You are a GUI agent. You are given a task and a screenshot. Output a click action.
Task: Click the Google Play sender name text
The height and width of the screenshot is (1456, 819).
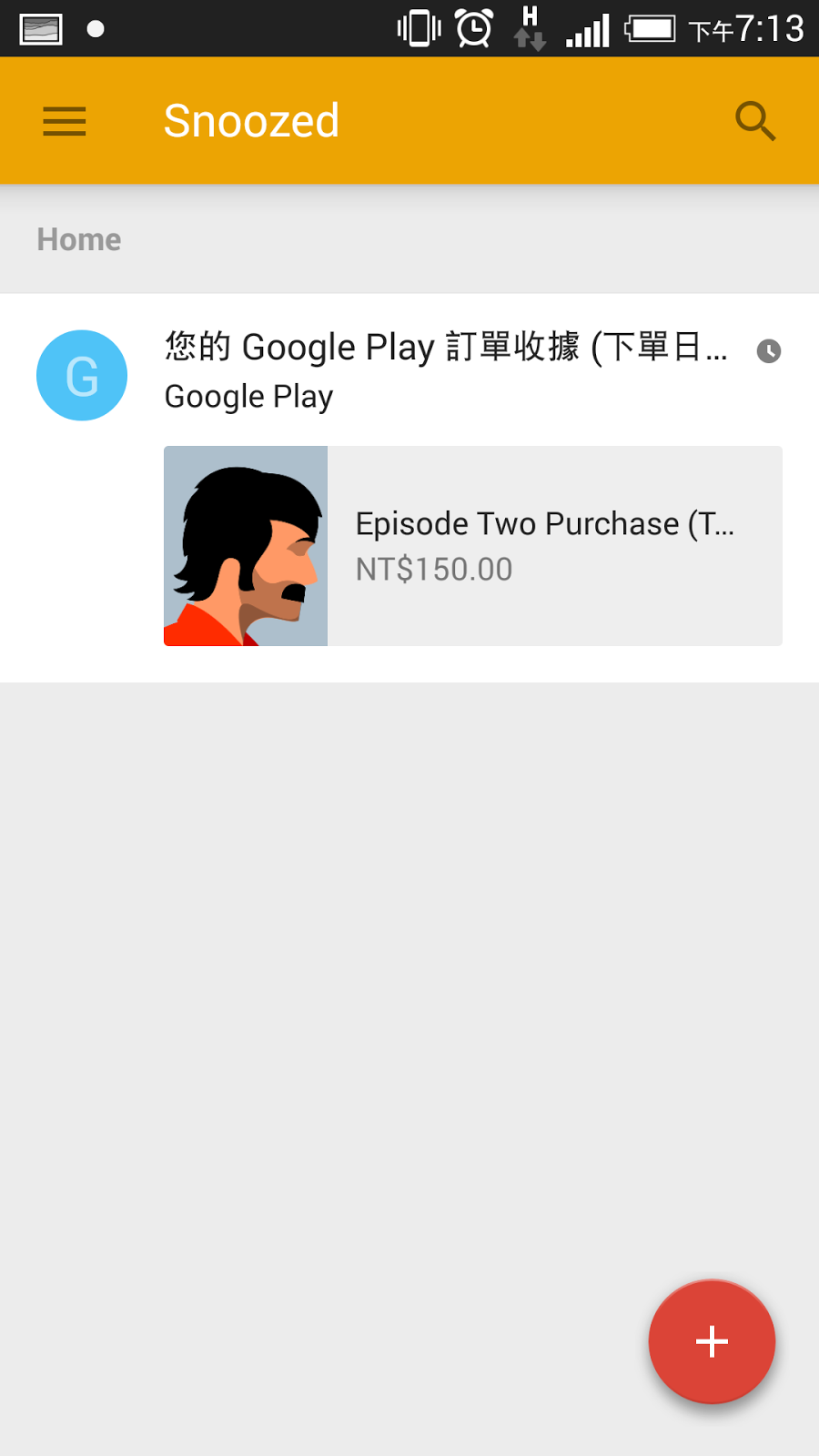(248, 397)
